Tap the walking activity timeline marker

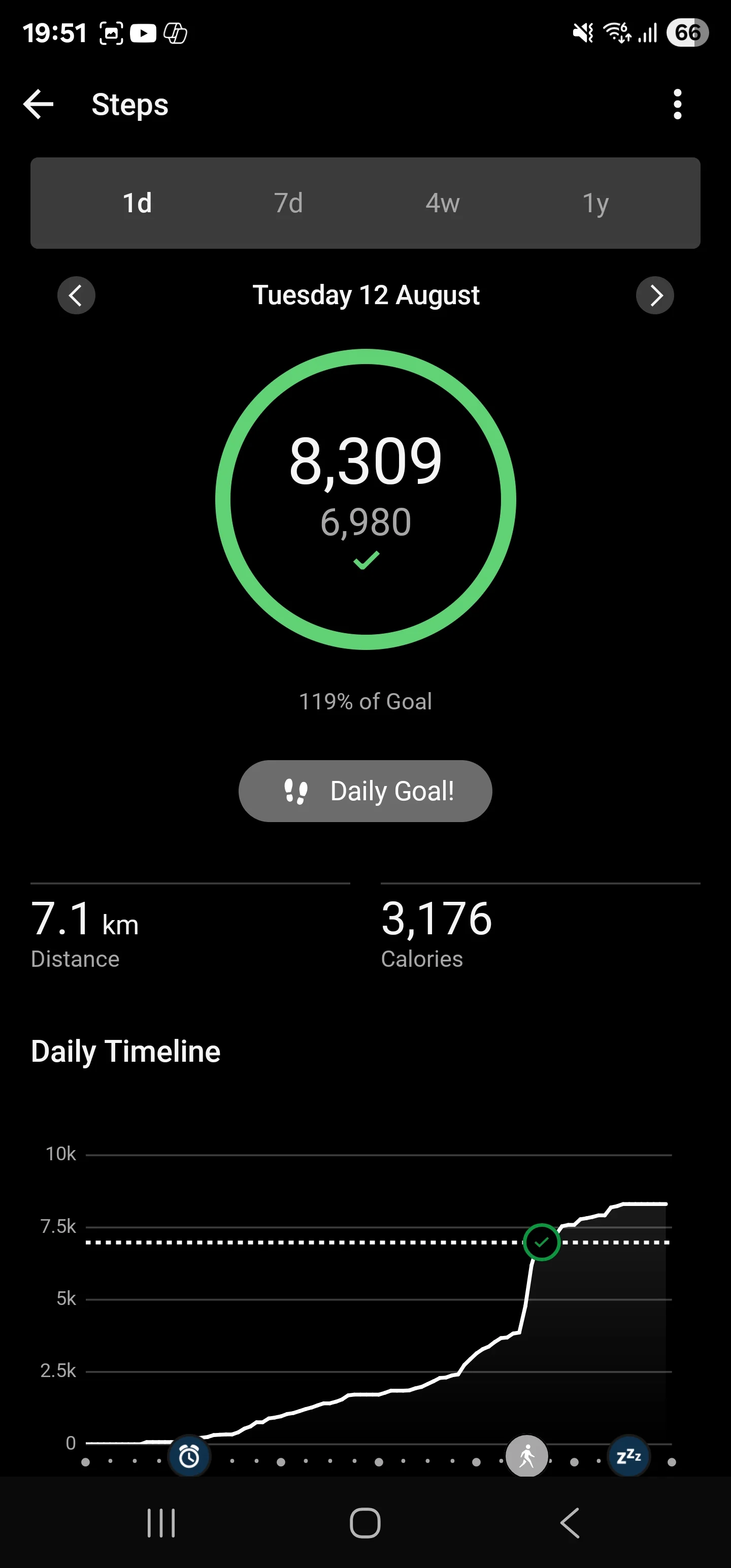pyautogui.click(x=527, y=1456)
